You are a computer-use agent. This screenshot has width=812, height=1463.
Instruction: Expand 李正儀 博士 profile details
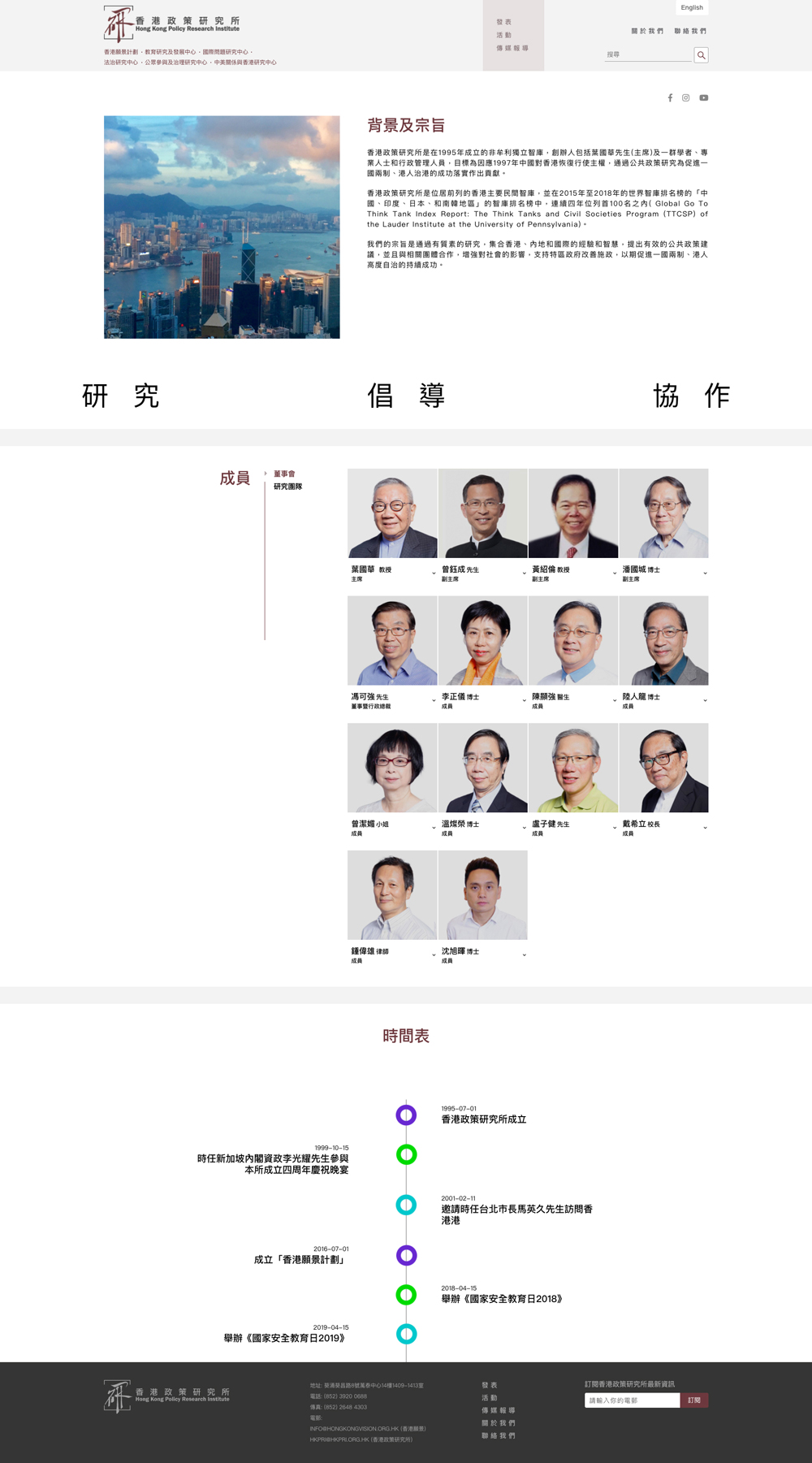(524, 700)
